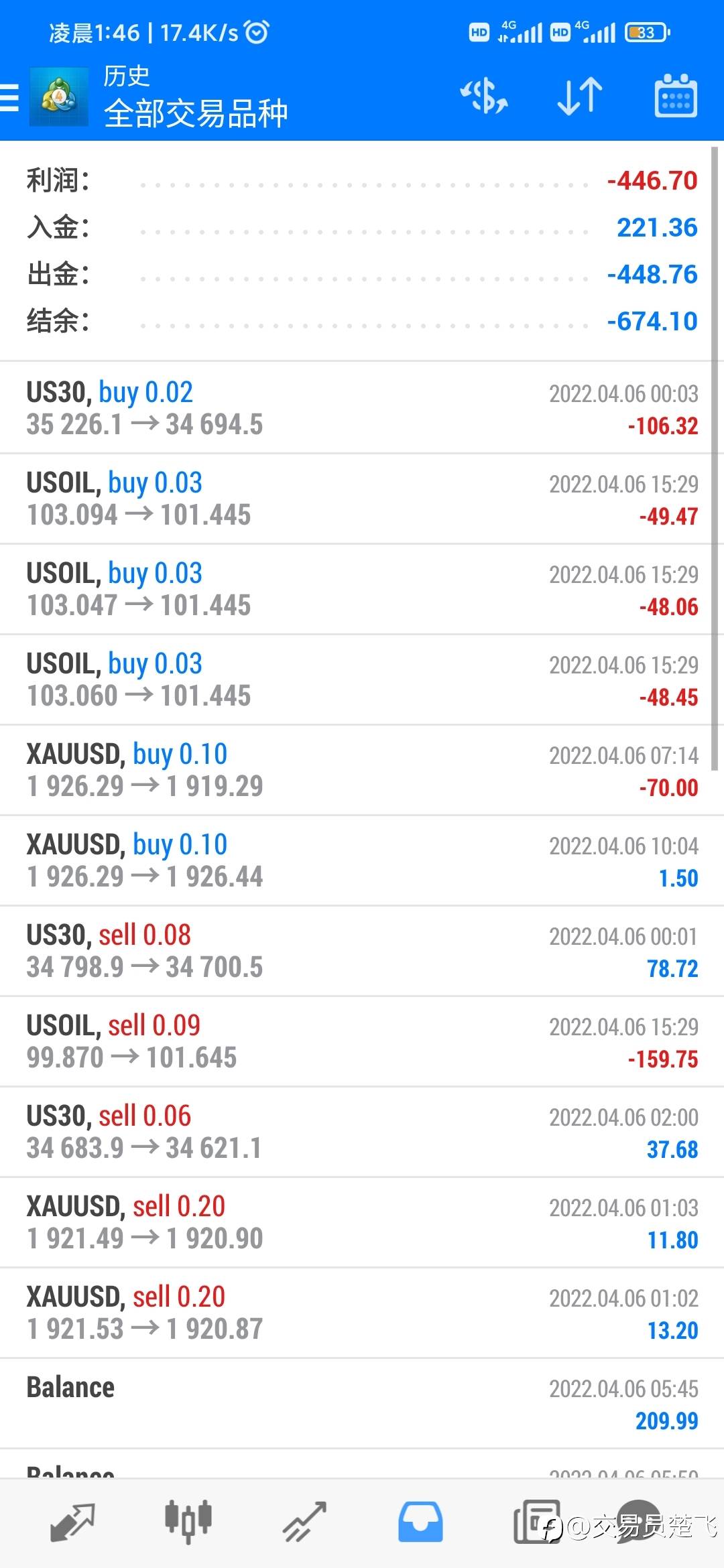Expand the US30 buy 0.02 trade
Screen dimensions: 724x1568
[362, 407]
